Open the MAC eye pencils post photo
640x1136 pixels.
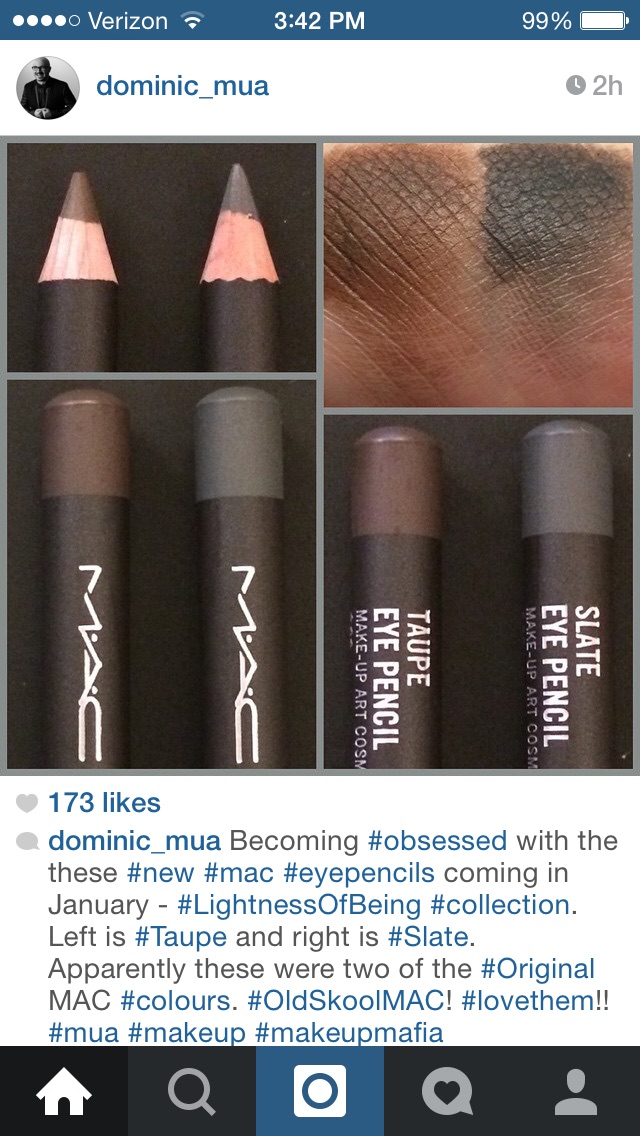[320, 455]
